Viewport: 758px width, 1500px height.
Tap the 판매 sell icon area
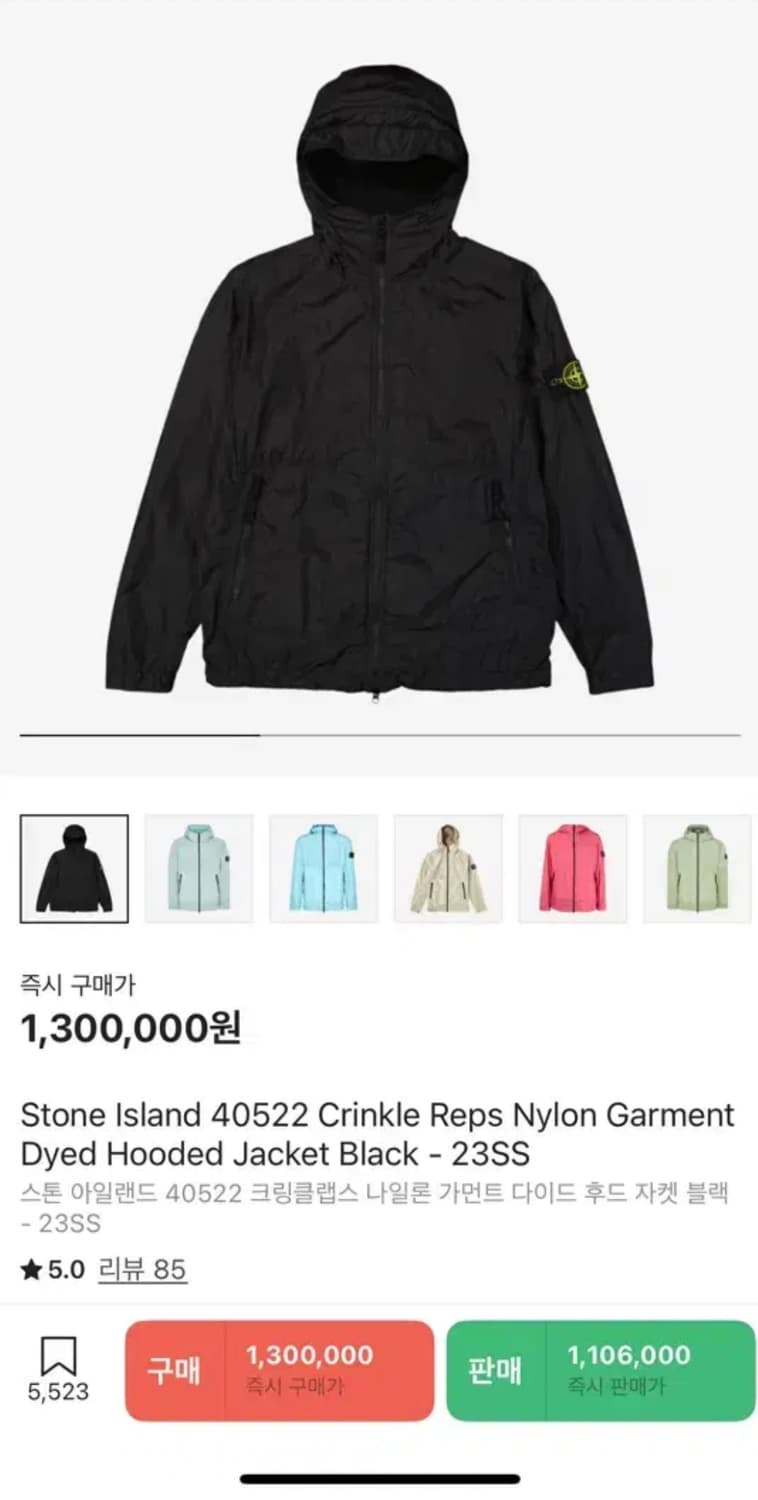click(496, 1370)
